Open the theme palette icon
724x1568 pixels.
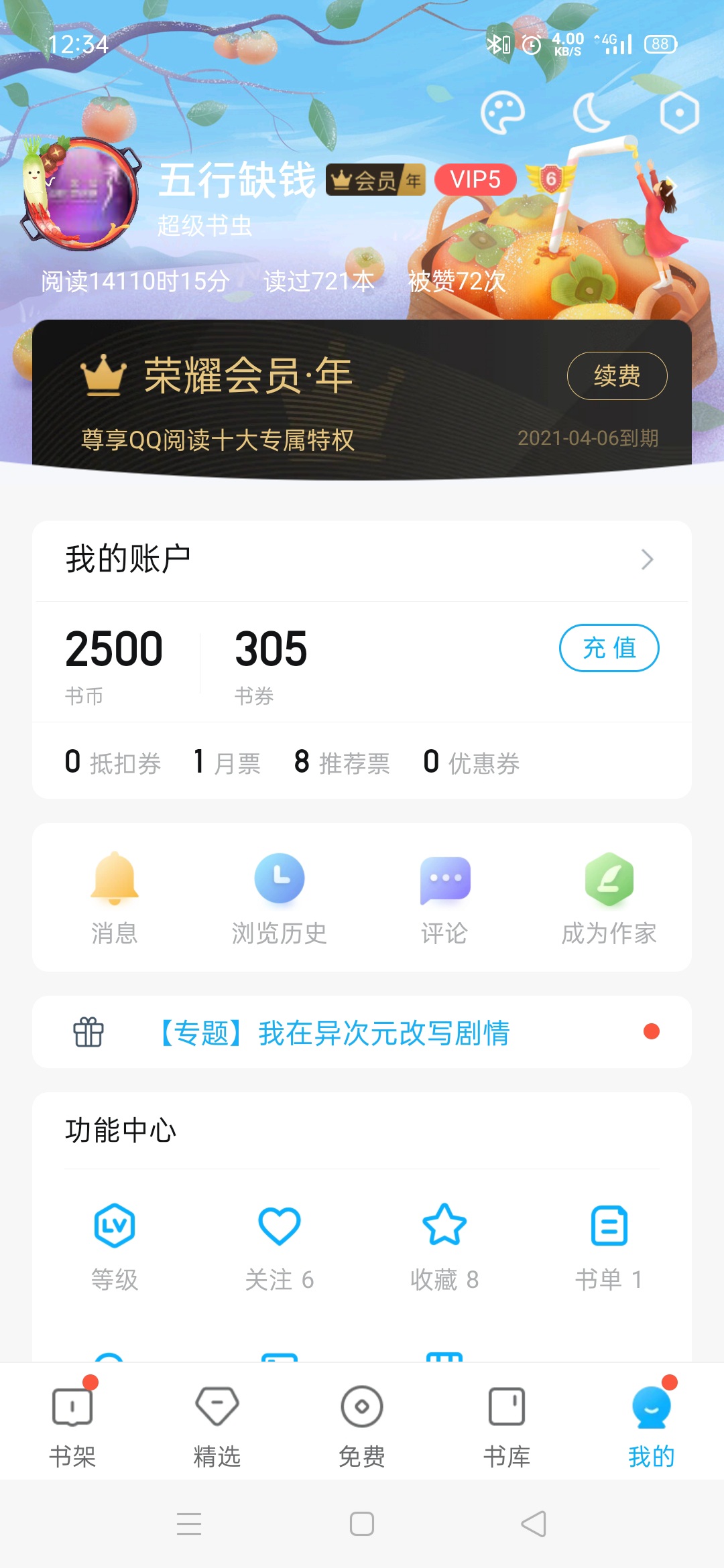[x=502, y=113]
